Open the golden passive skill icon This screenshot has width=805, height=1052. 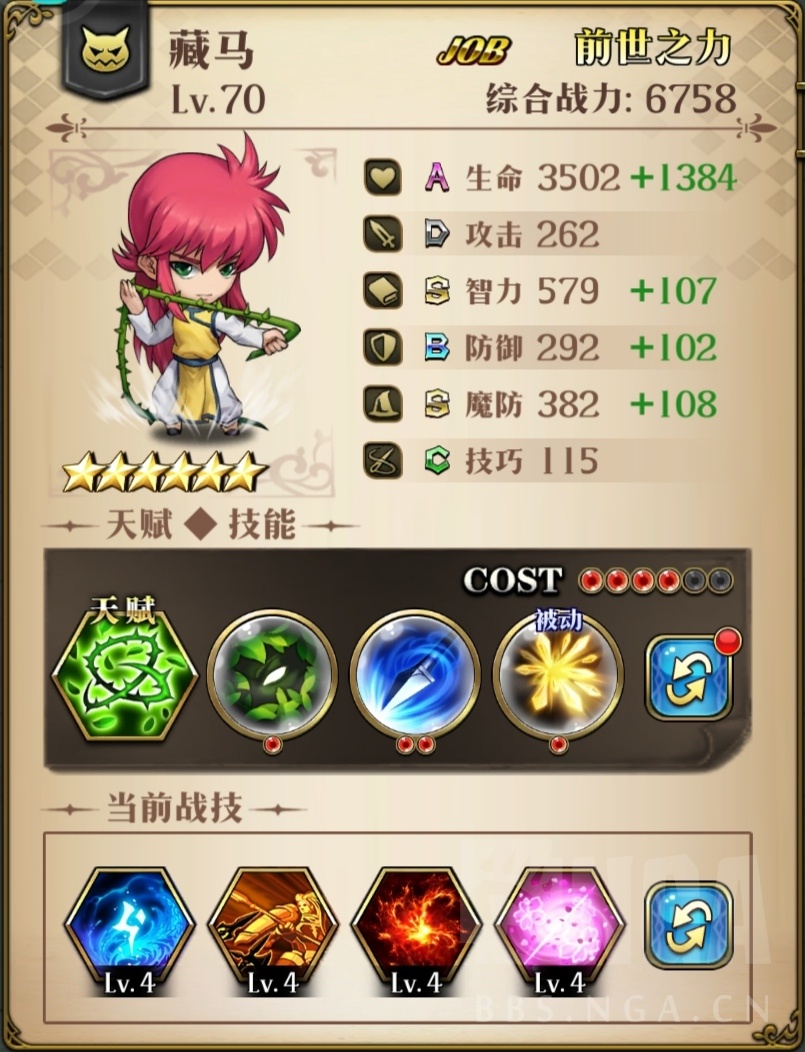point(558,672)
